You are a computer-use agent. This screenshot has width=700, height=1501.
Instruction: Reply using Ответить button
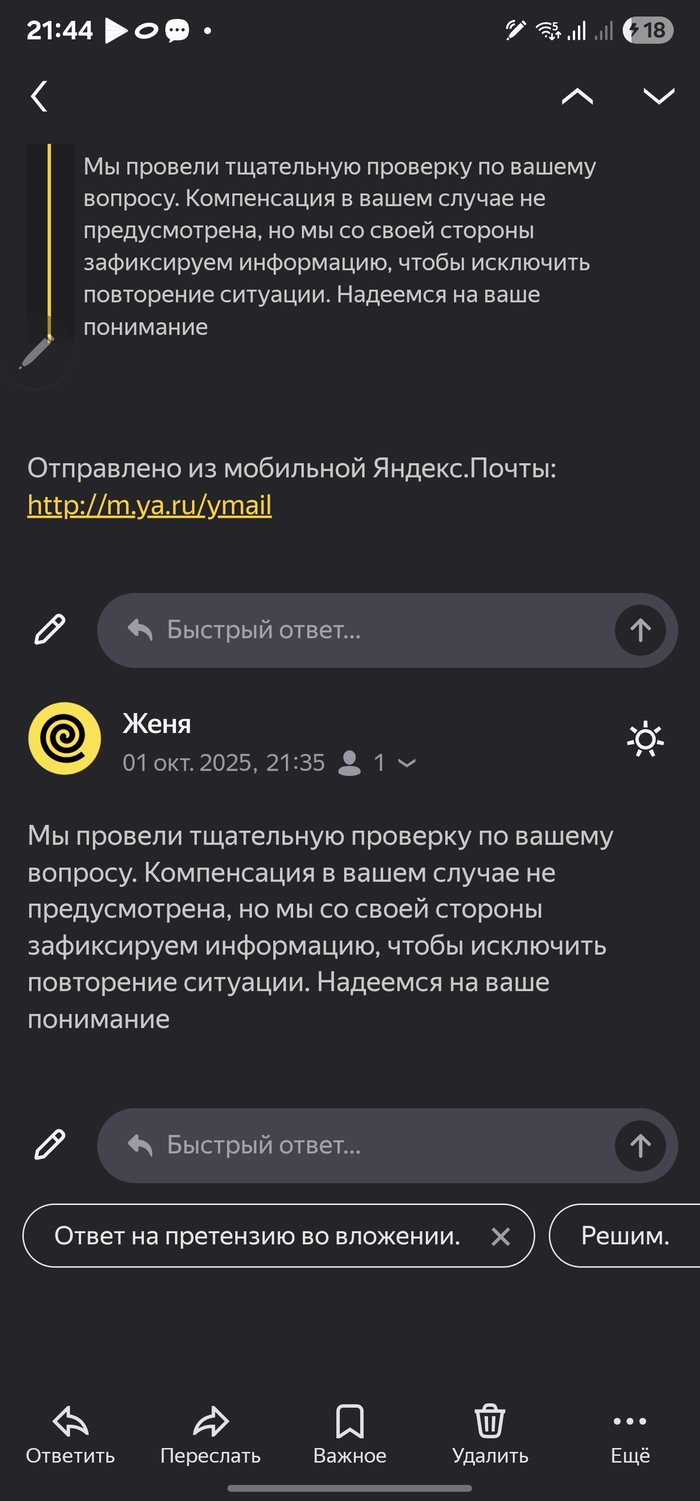70,1434
